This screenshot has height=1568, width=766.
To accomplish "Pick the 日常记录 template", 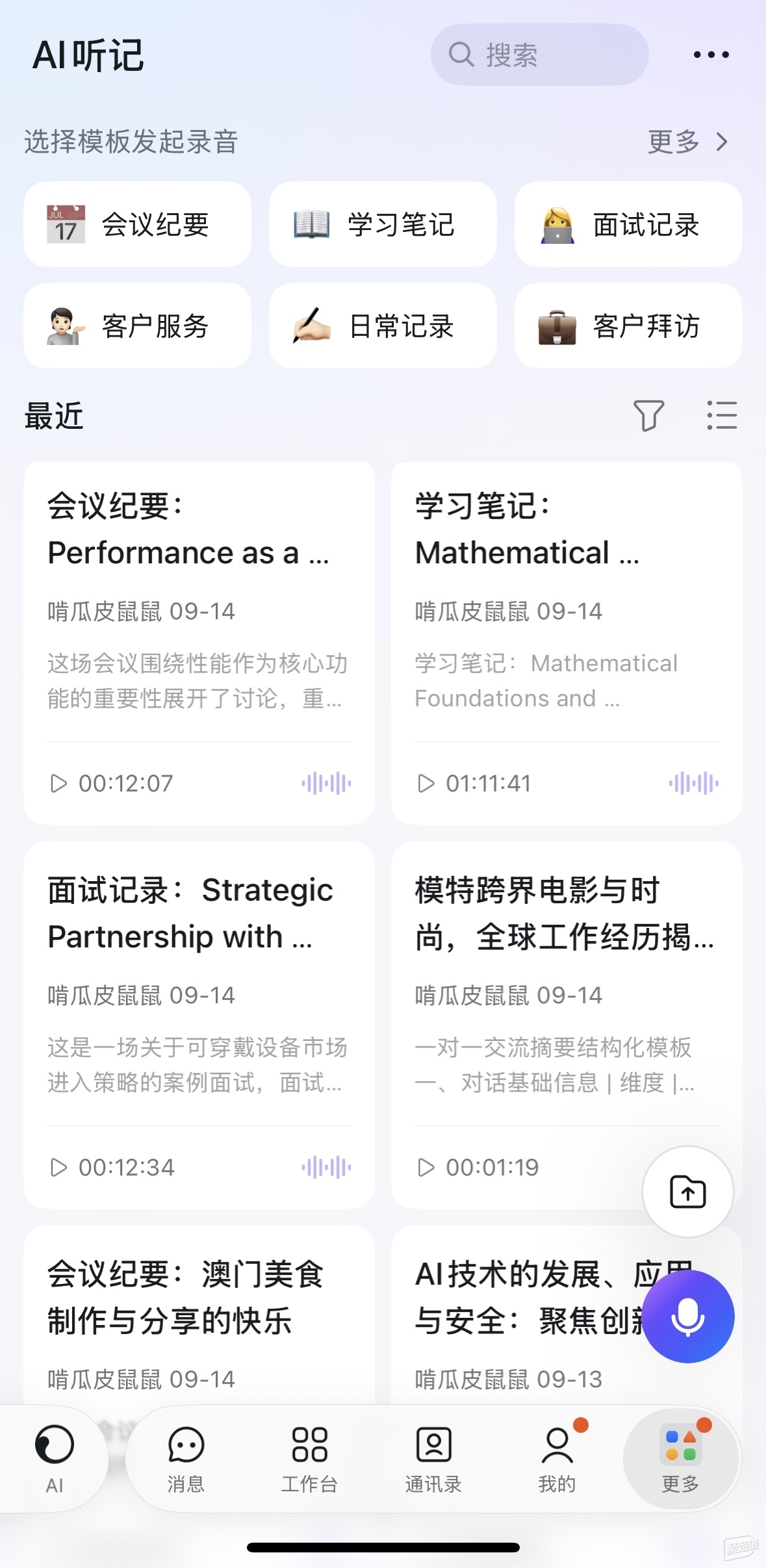I will [383, 326].
